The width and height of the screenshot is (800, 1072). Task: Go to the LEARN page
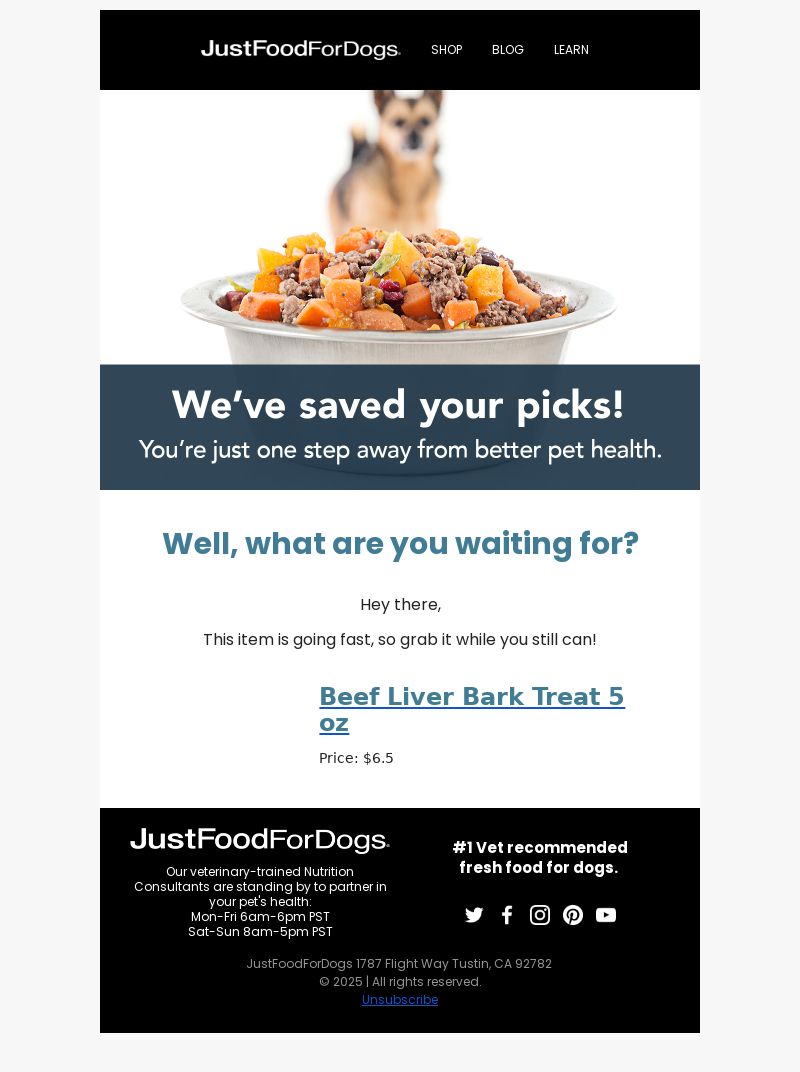tap(571, 50)
